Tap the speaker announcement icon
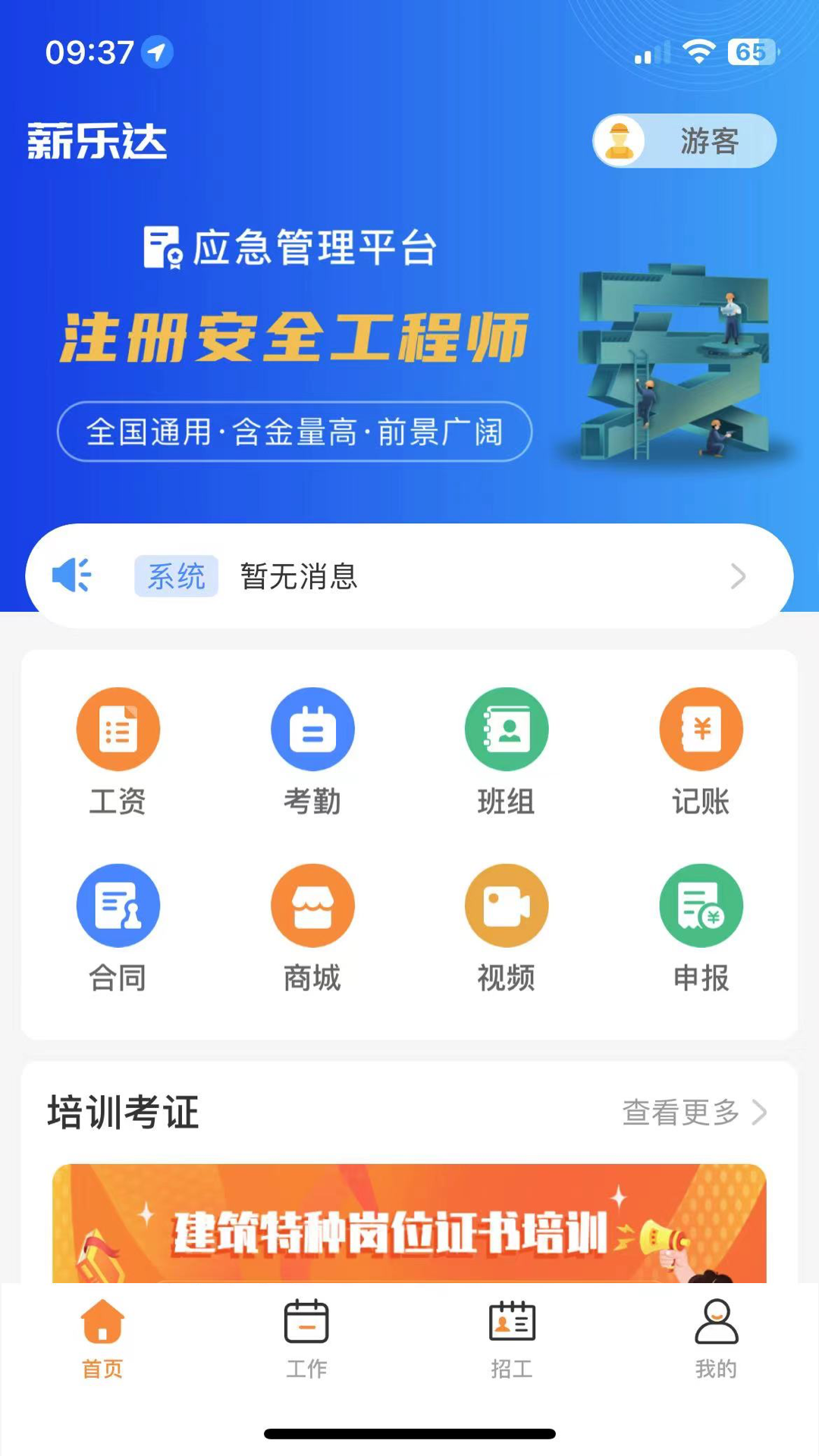This screenshot has height=1456, width=819. (73, 576)
